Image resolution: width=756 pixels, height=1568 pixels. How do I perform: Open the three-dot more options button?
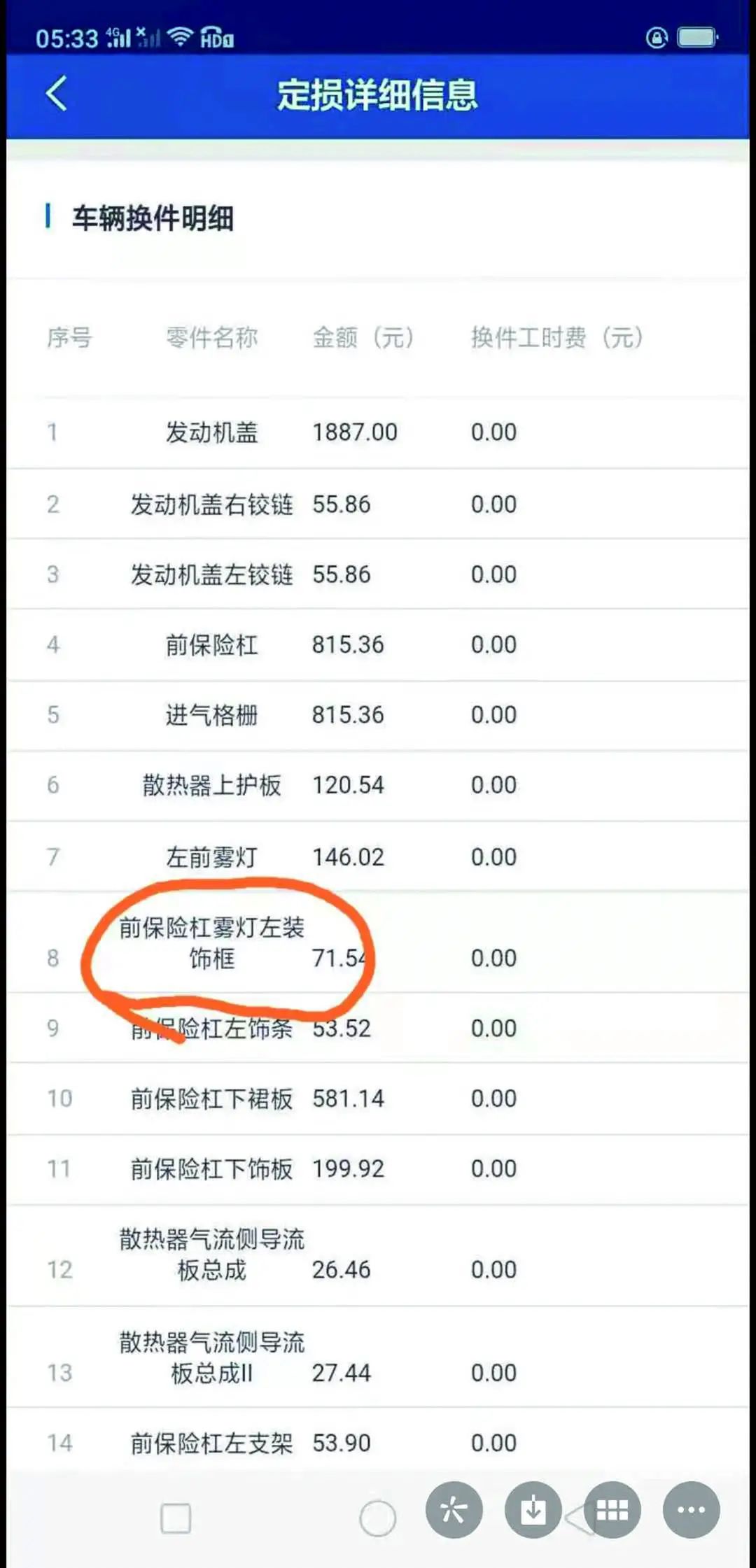(691, 1510)
